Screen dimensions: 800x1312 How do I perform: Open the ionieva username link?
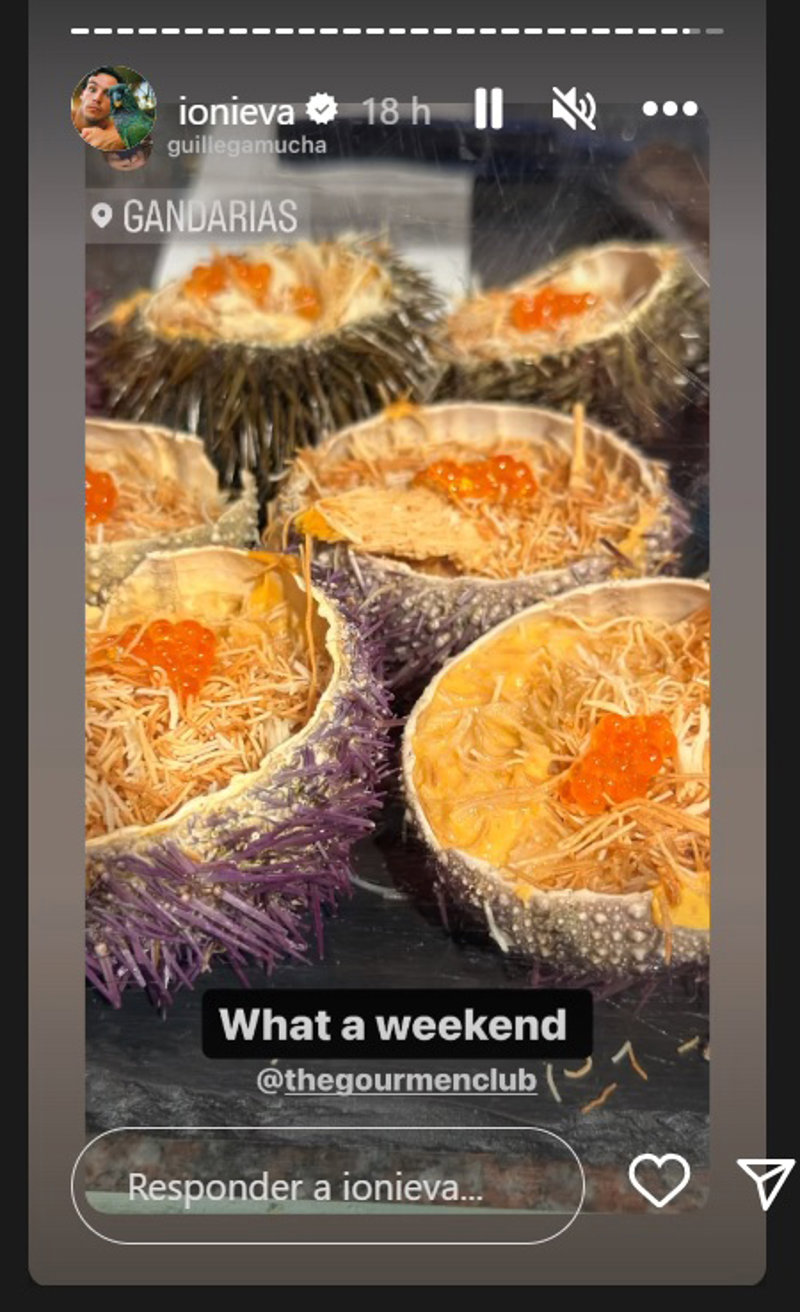pyautogui.click(x=236, y=111)
